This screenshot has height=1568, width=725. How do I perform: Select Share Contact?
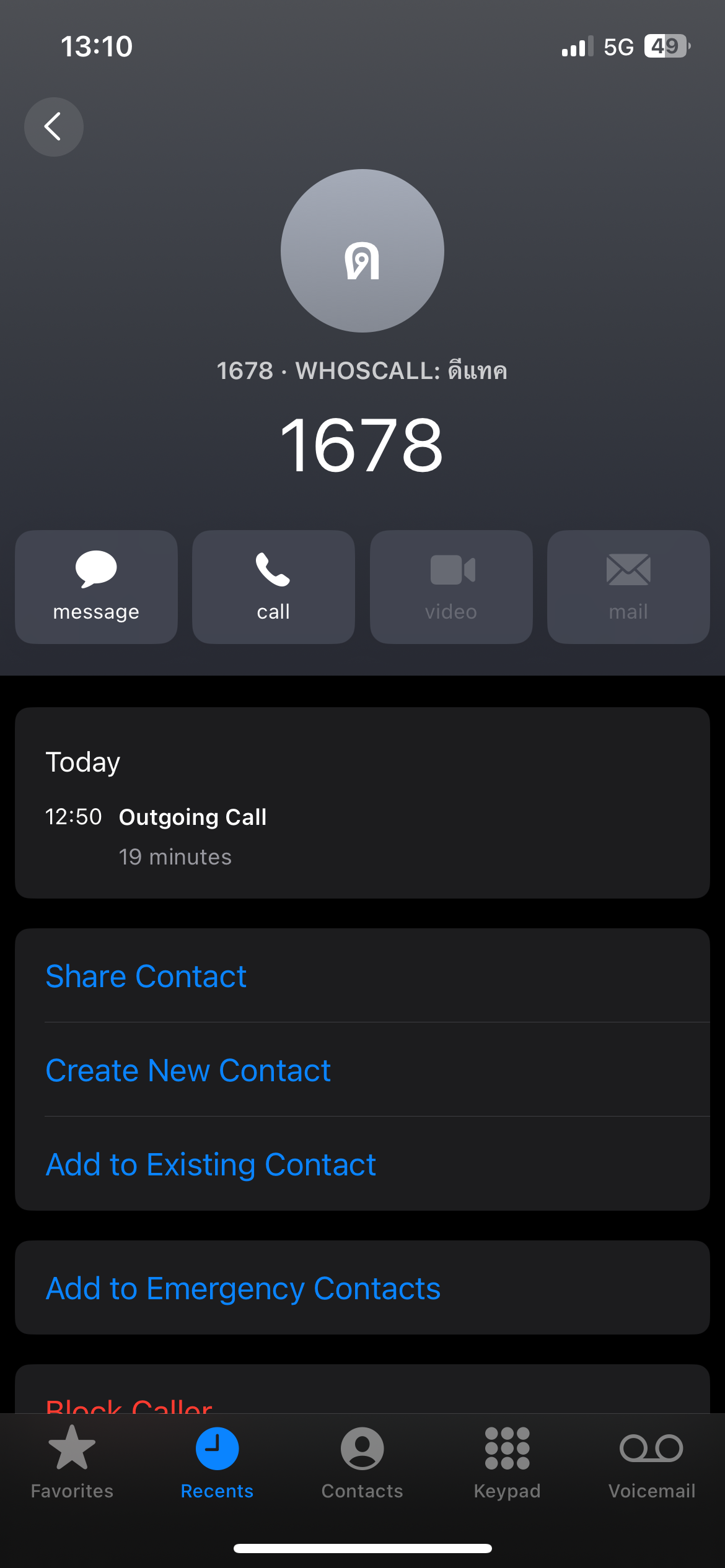[362, 976]
